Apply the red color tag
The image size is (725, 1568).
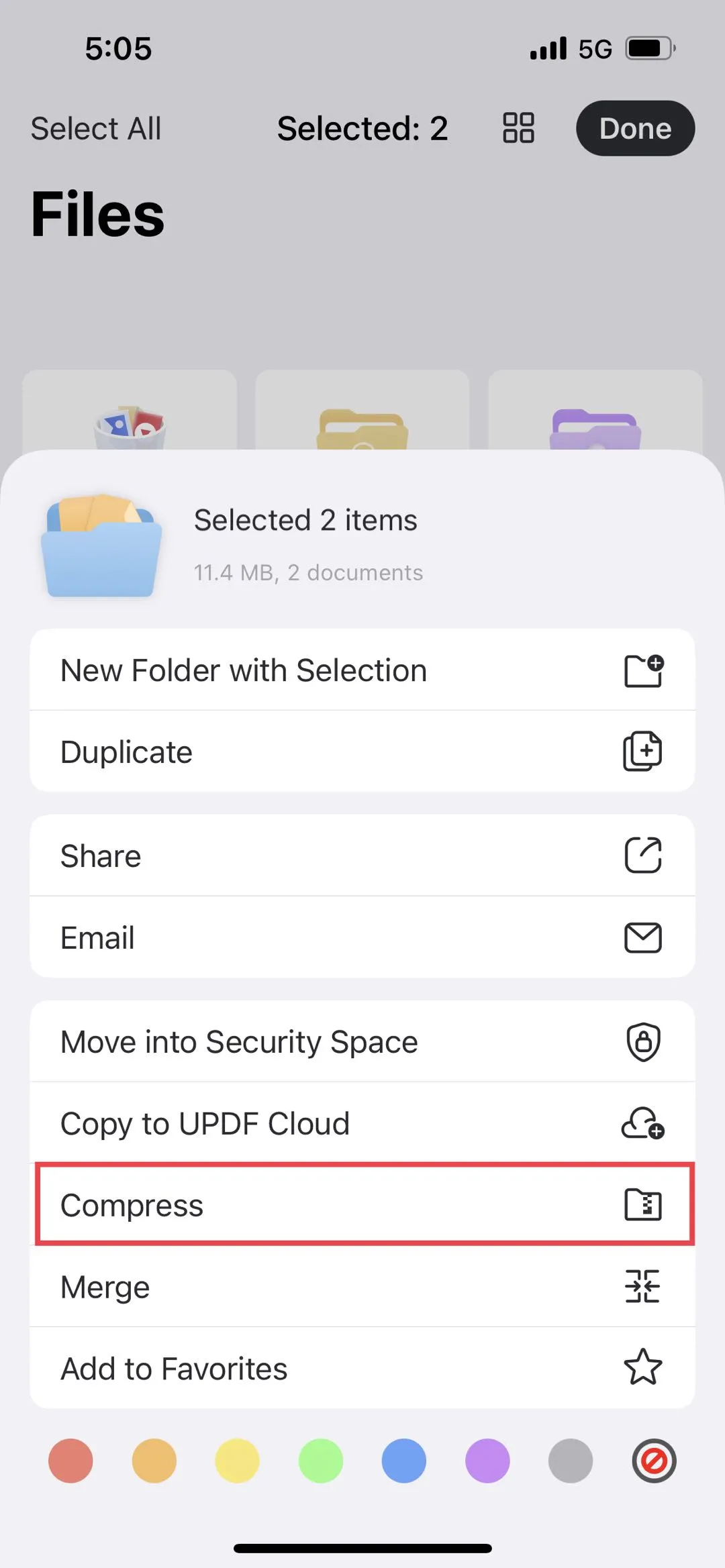click(70, 1461)
